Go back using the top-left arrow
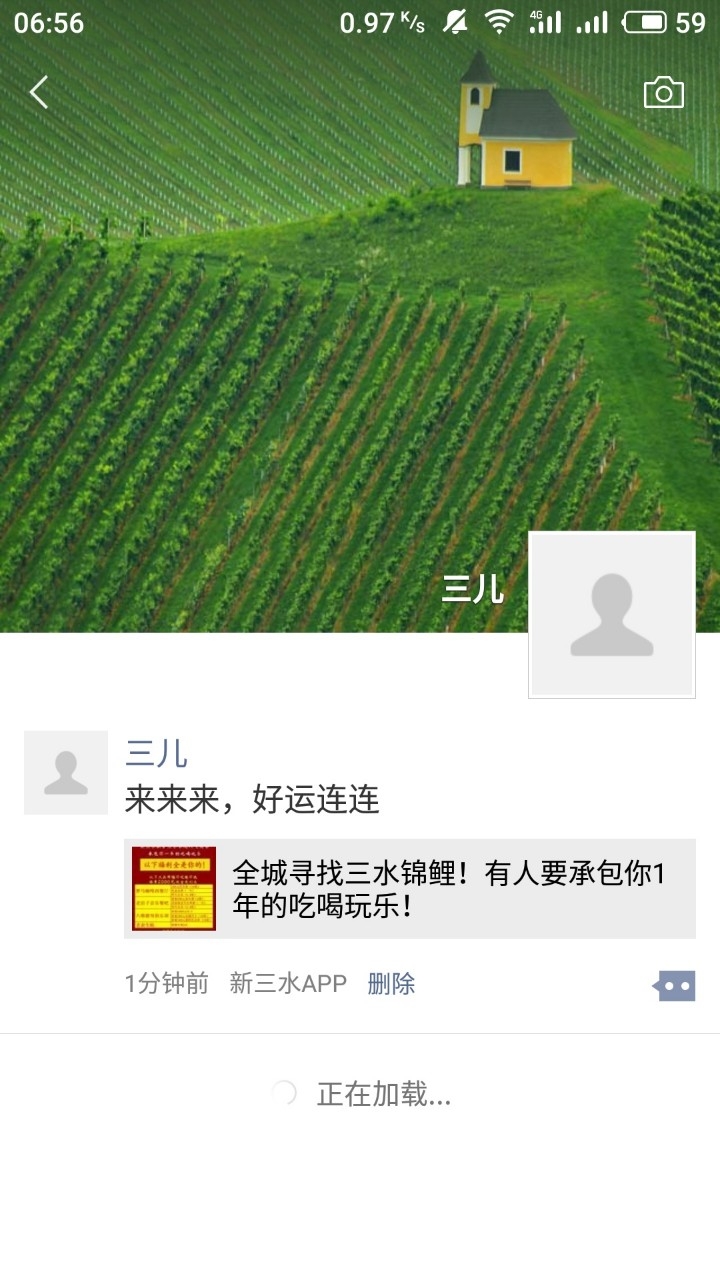This screenshot has height=1280, width=720. [x=39, y=93]
